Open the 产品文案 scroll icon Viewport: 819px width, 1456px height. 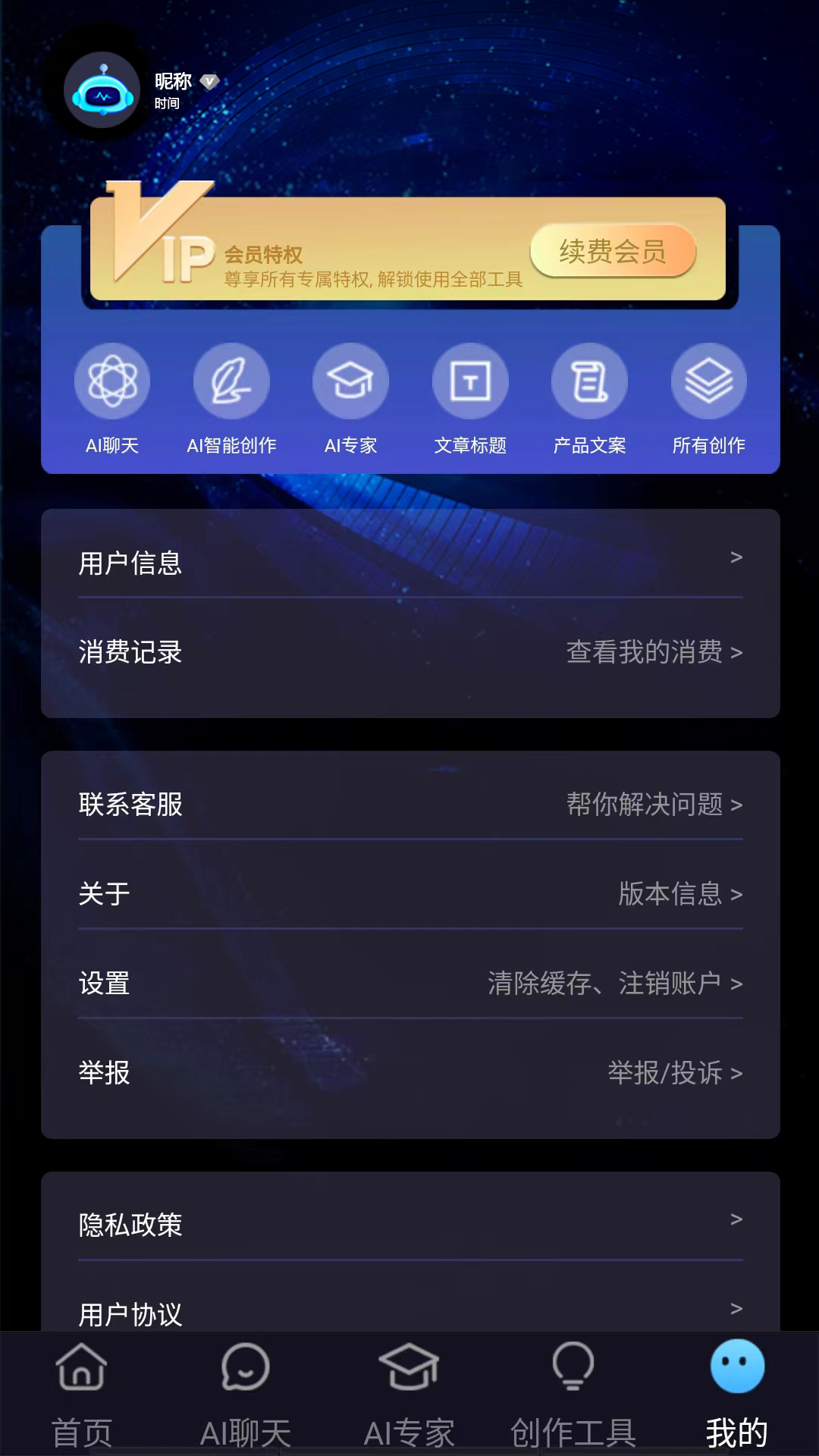pyautogui.click(x=589, y=381)
